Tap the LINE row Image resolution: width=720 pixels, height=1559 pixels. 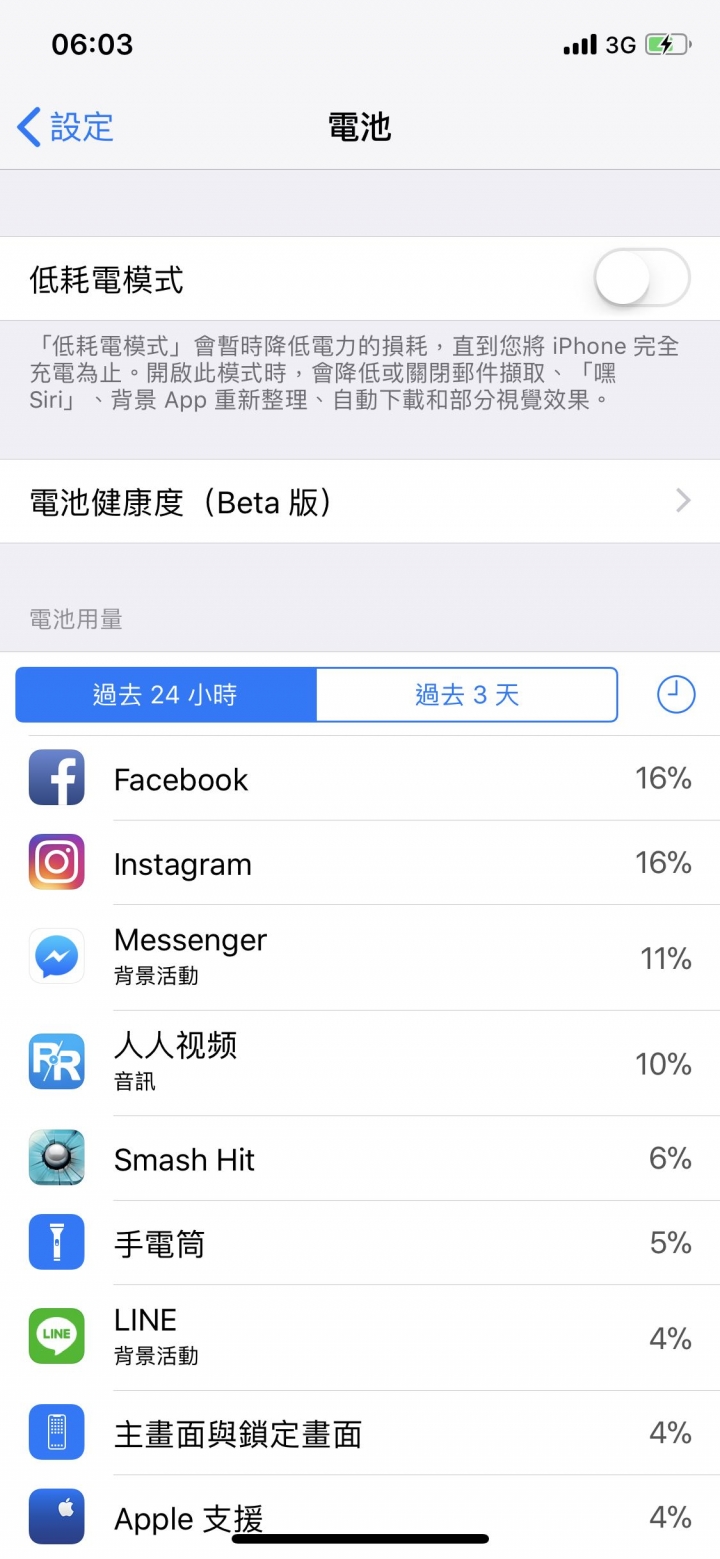[x=360, y=1338]
